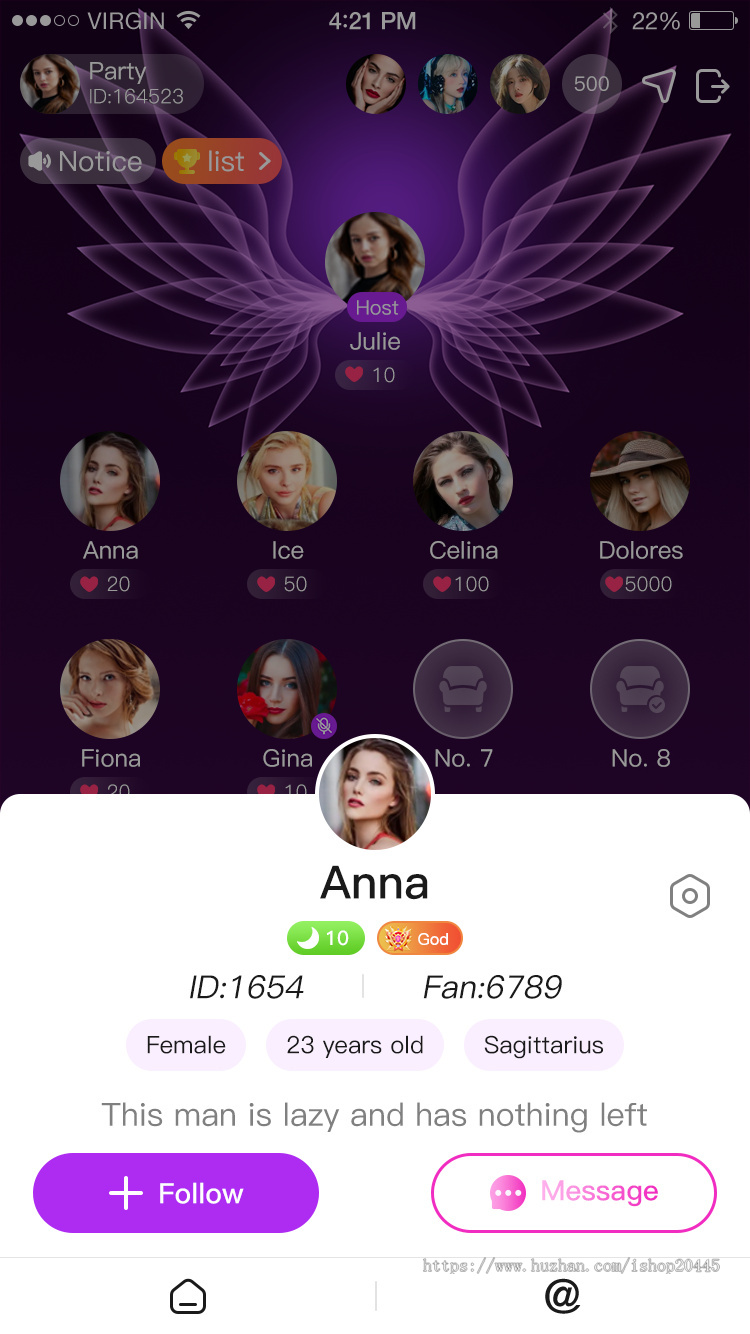This screenshot has height=1334, width=750.
Task: Open the ranking list chip
Action: [222, 161]
